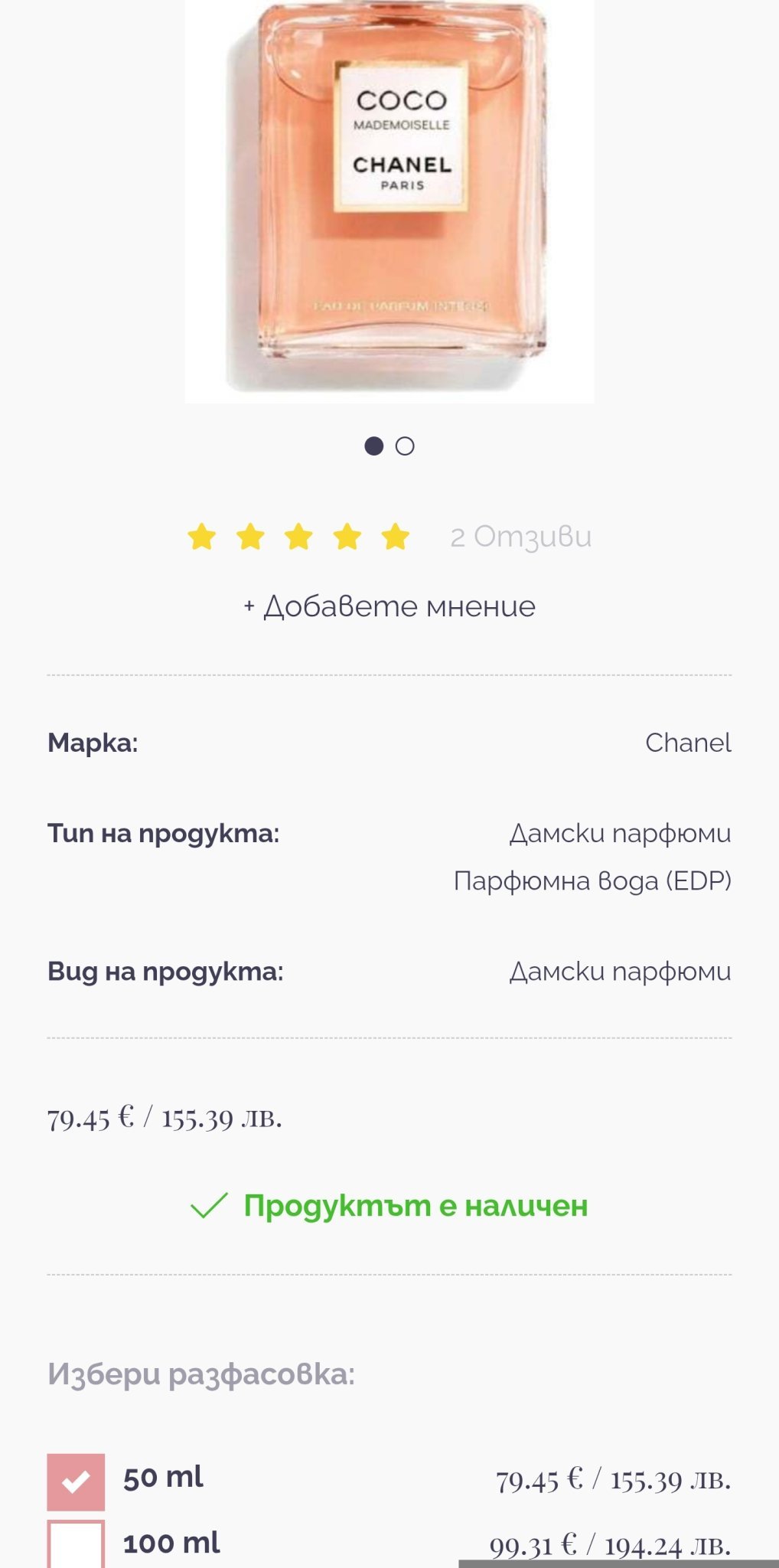The height and width of the screenshot is (1568, 779).
Task: Open Дамски парфюми under Тип на продукта
Action: click(620, 833)
